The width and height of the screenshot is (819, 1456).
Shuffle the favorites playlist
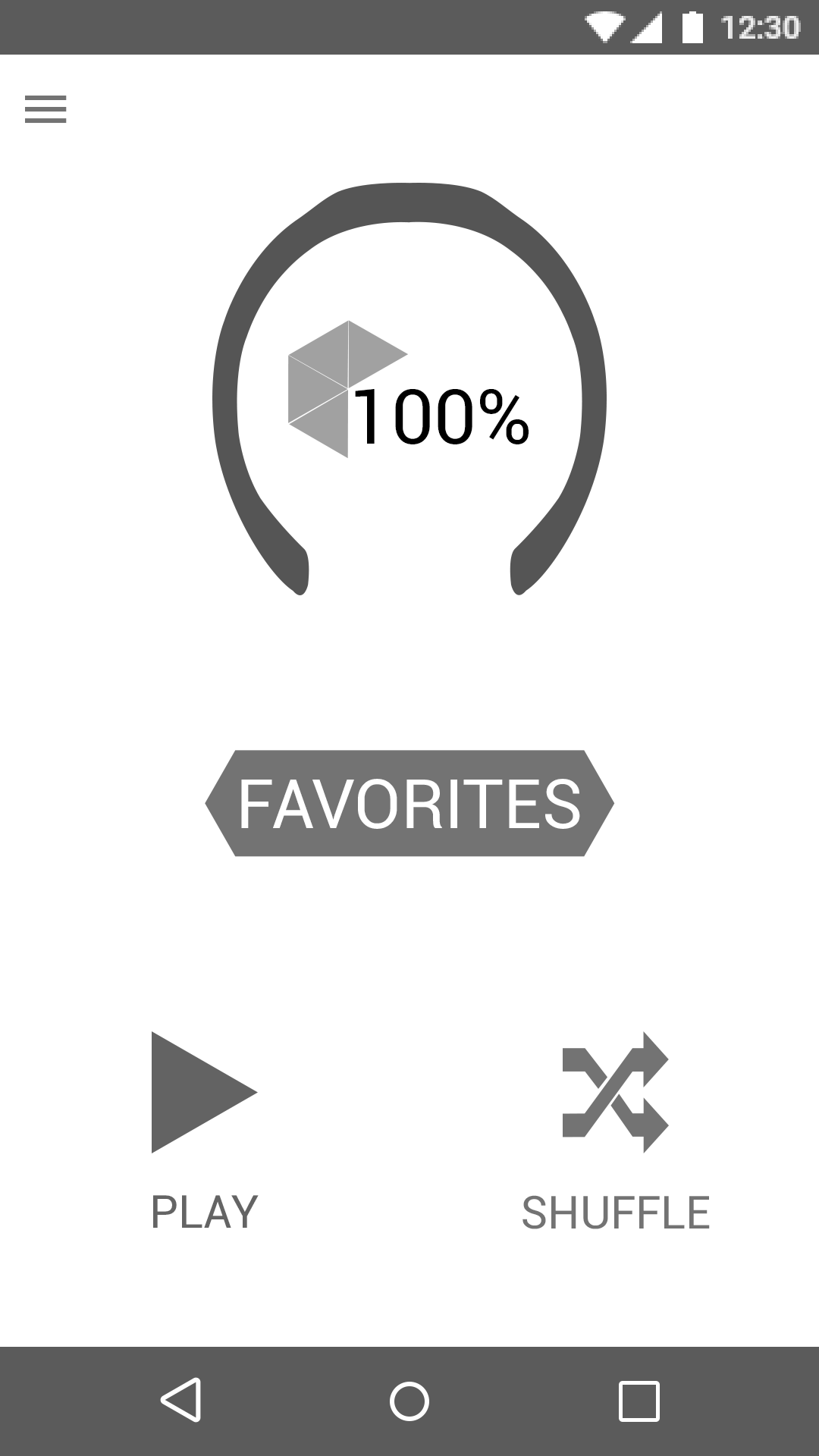[x=615, y=1093]
